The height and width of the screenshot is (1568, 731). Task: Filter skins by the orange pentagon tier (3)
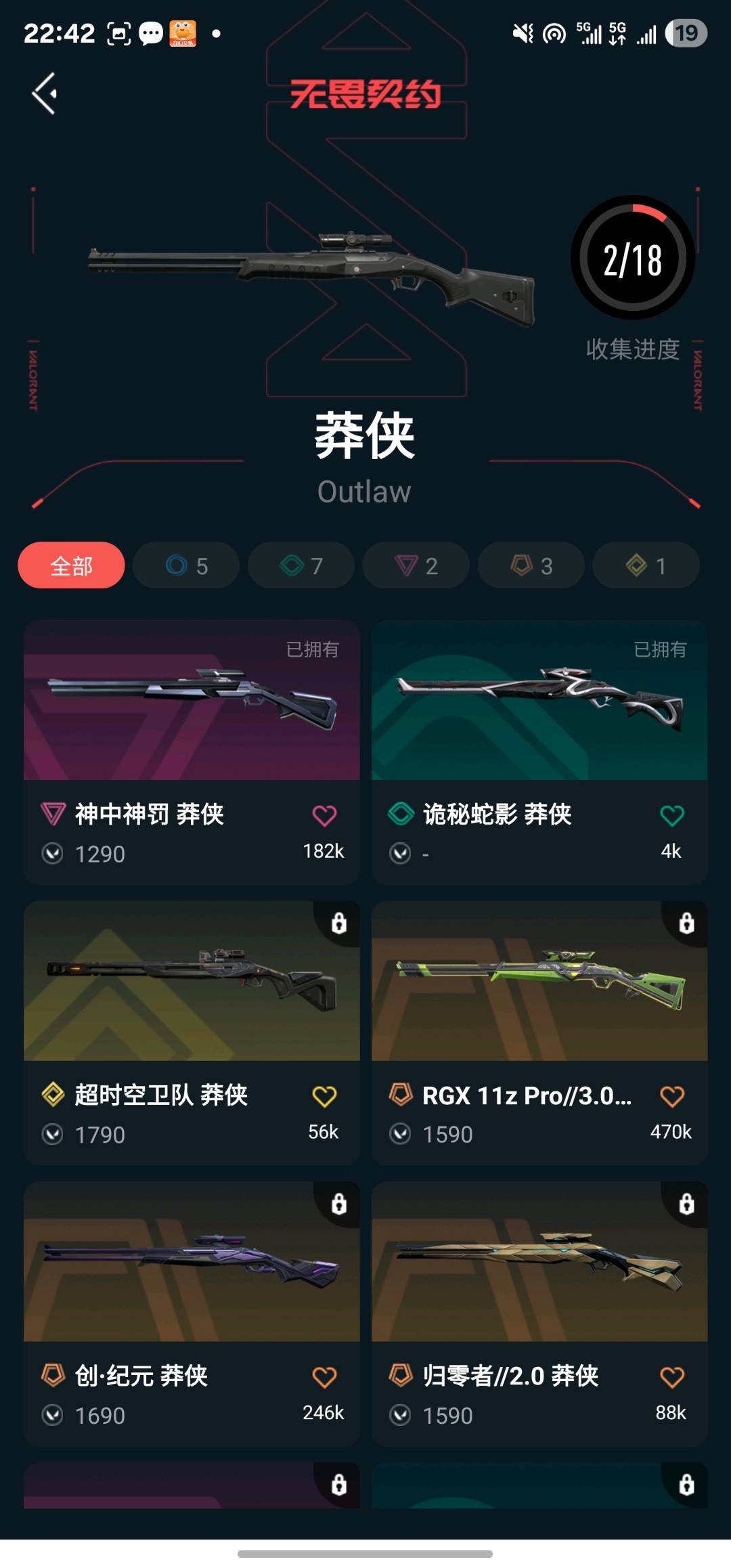click(531, 565)
